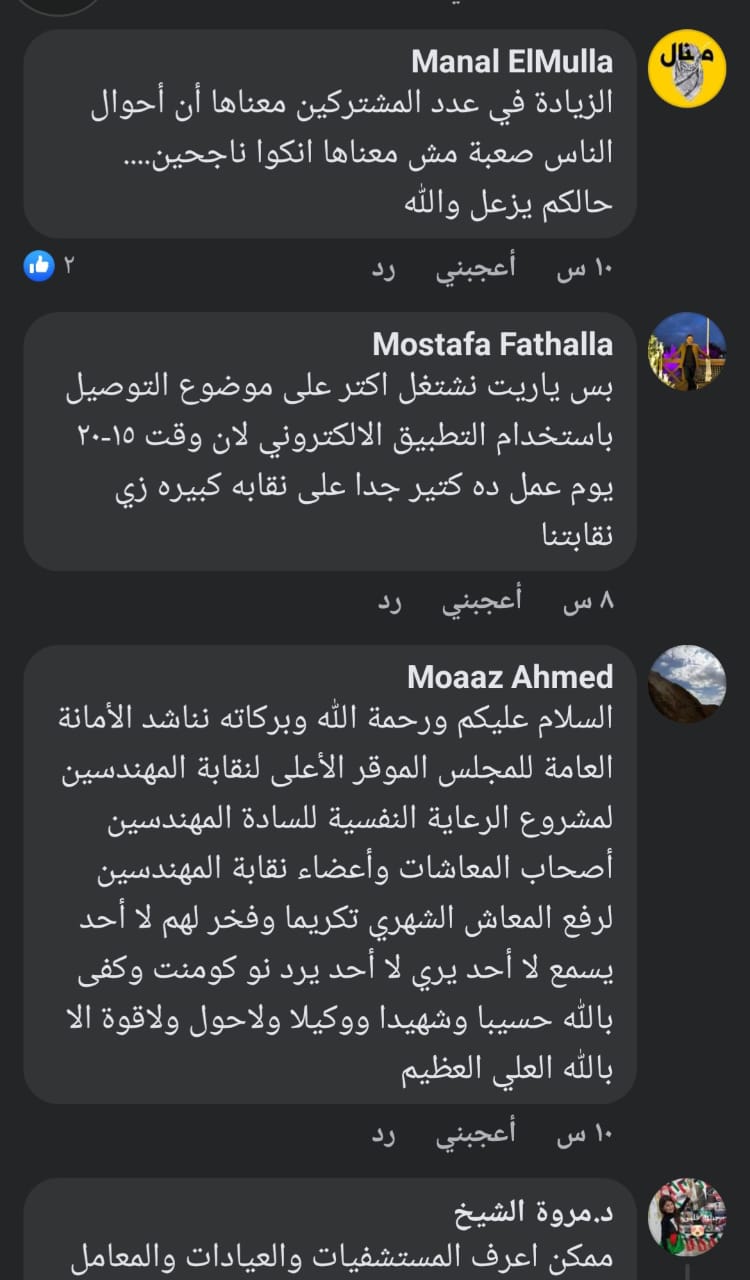Open Moaaz Ahmed's profile picture
Screen dimensions: 750x1280
pyautogui.click(x=686, y=684)
